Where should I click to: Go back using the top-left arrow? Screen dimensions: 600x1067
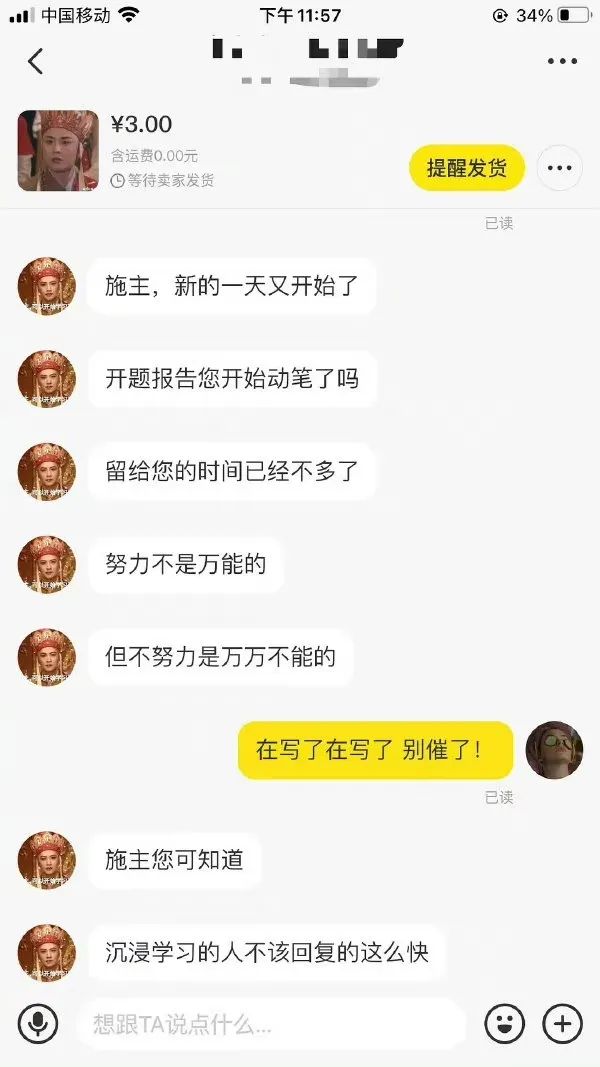coord(36,61)
